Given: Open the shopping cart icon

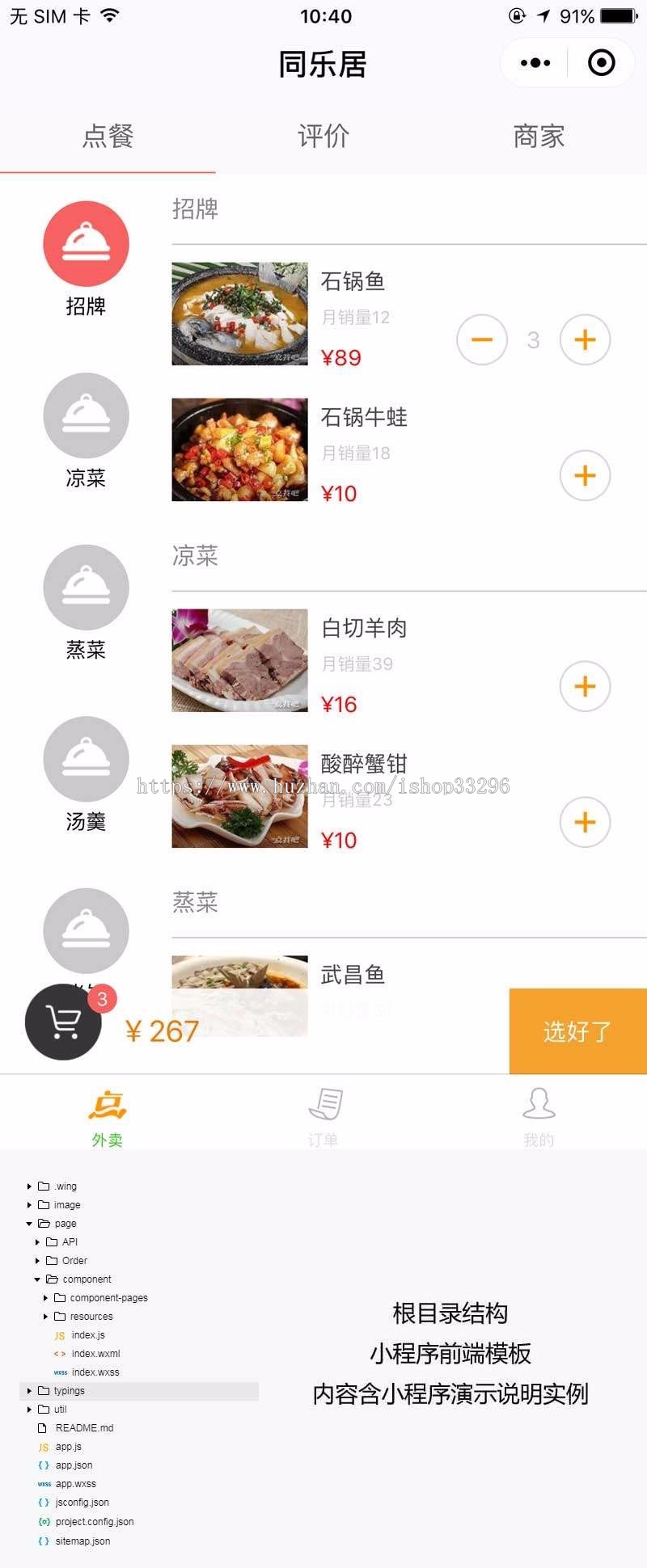Looking at the screenshot, I should (x=63, y=1022).
